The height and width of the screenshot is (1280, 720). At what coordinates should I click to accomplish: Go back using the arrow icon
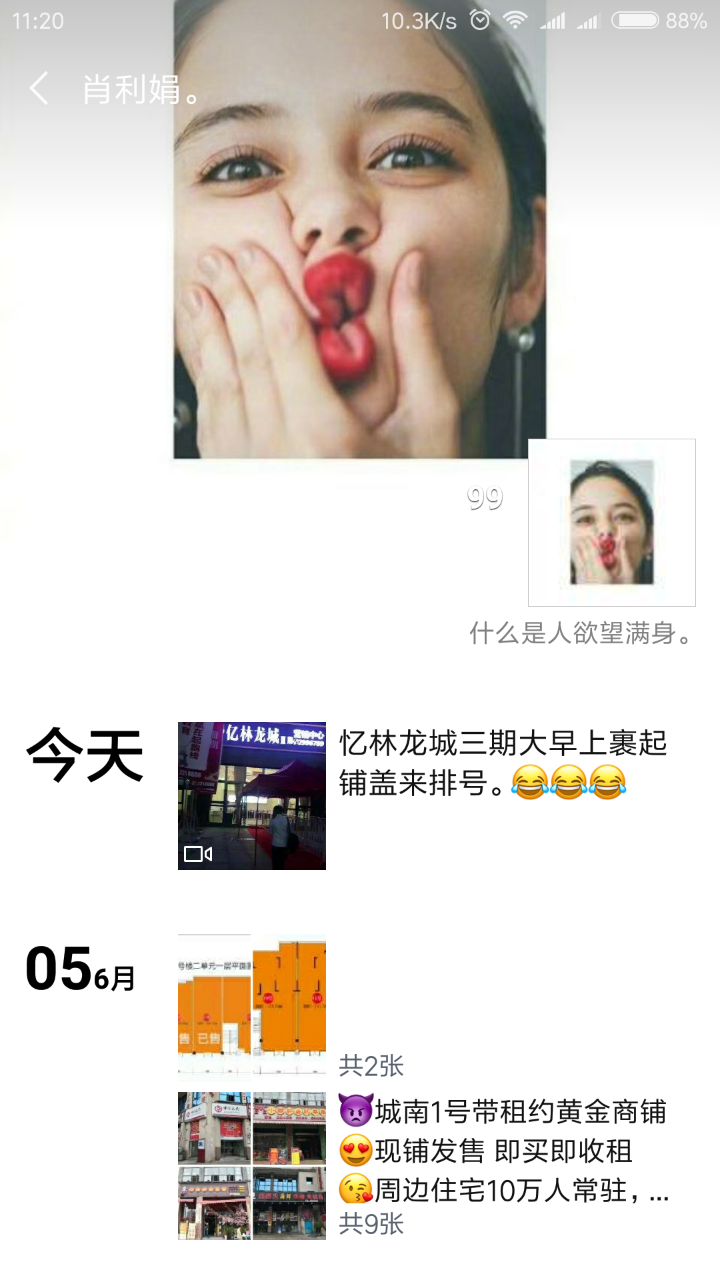pos(39,89)
